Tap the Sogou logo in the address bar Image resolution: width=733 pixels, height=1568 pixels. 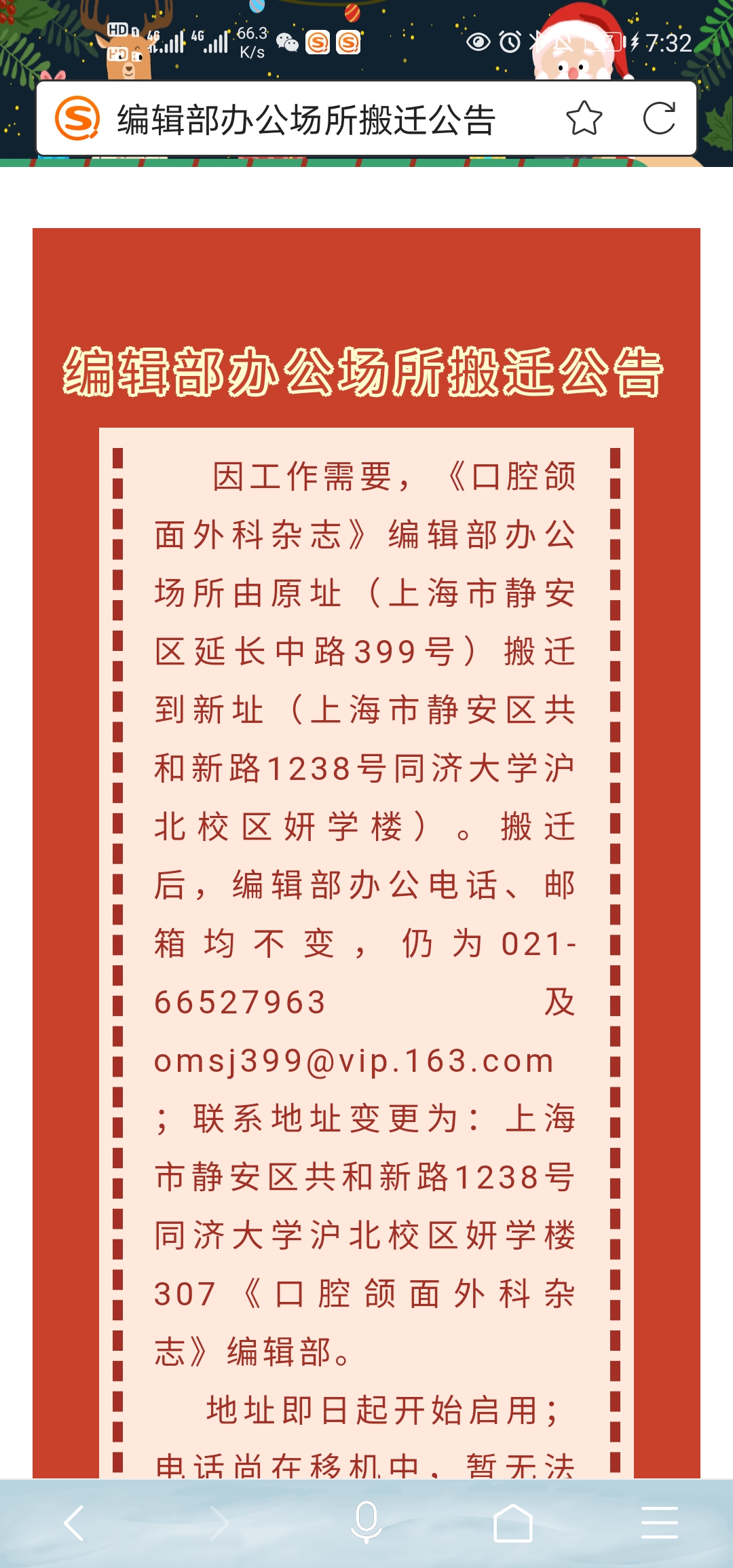[77, 119]
